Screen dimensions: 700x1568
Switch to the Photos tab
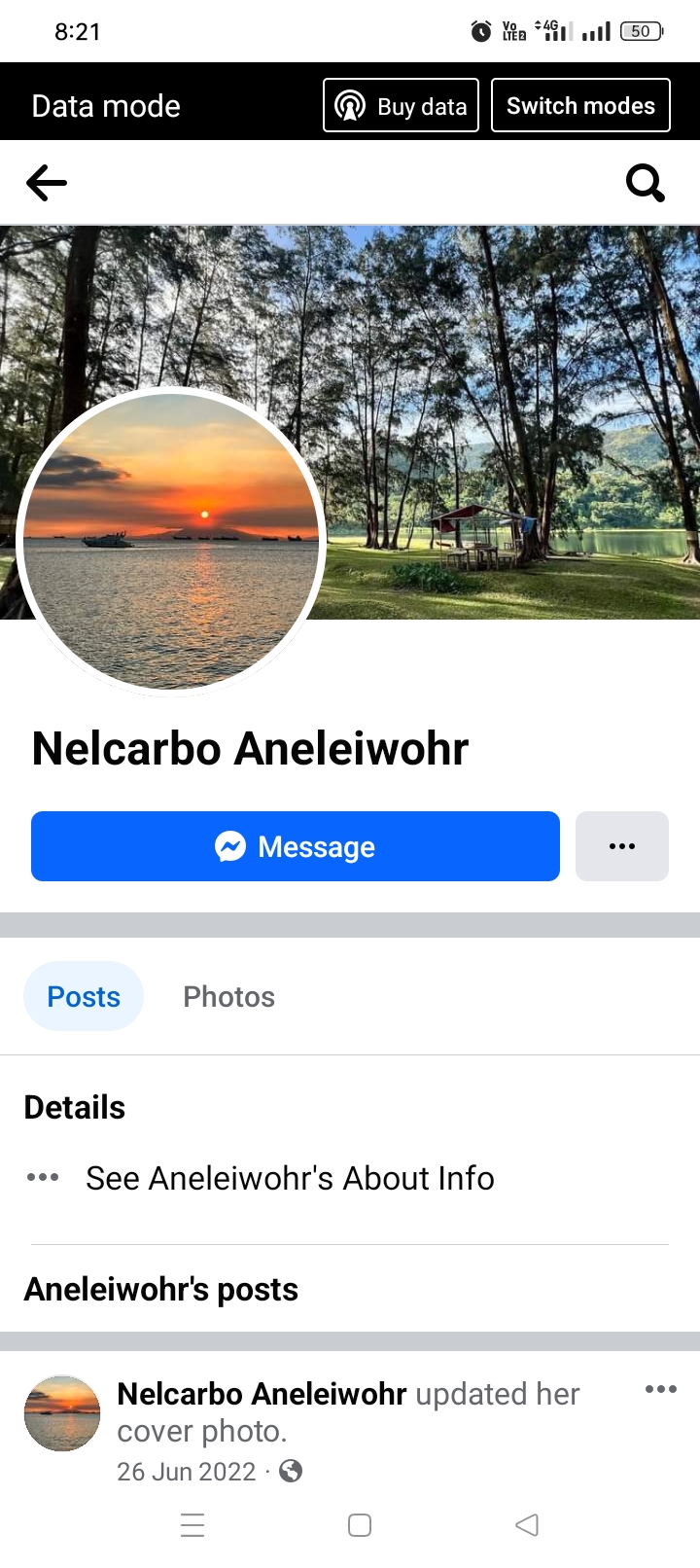[229, 996]
